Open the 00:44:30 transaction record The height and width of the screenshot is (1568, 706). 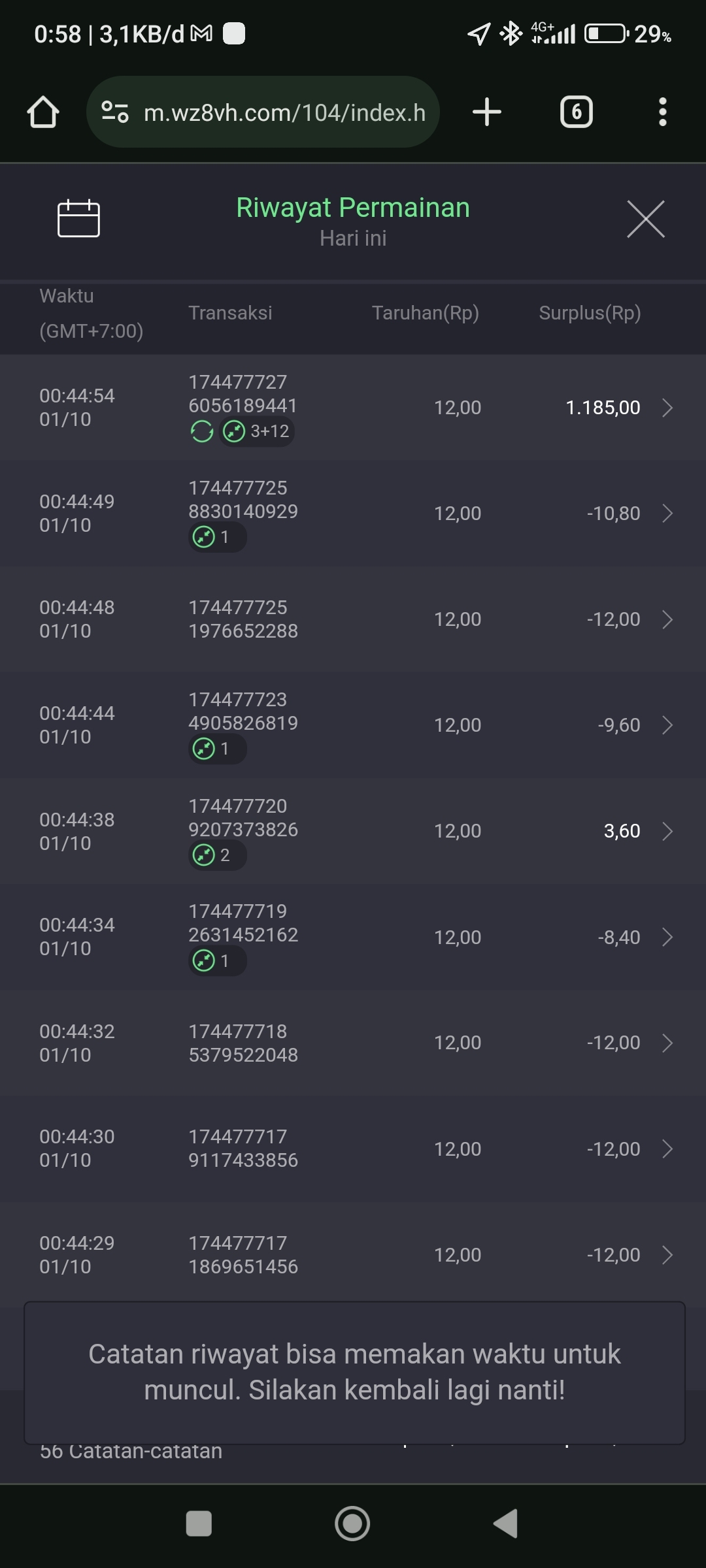pos(667,1149)
